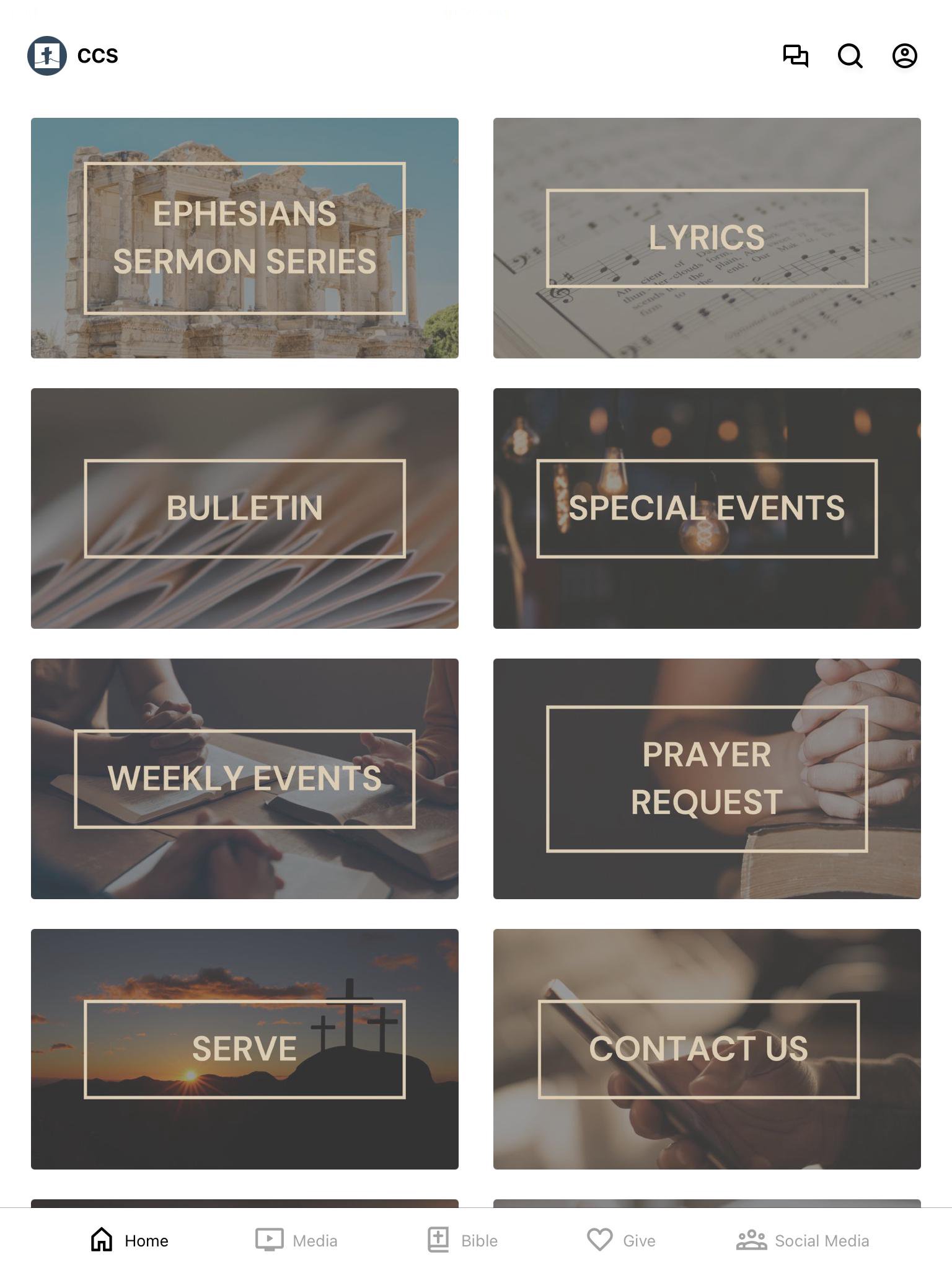Go to the Home tab
The image size is (952, 1270).
tap(130, 1240)
